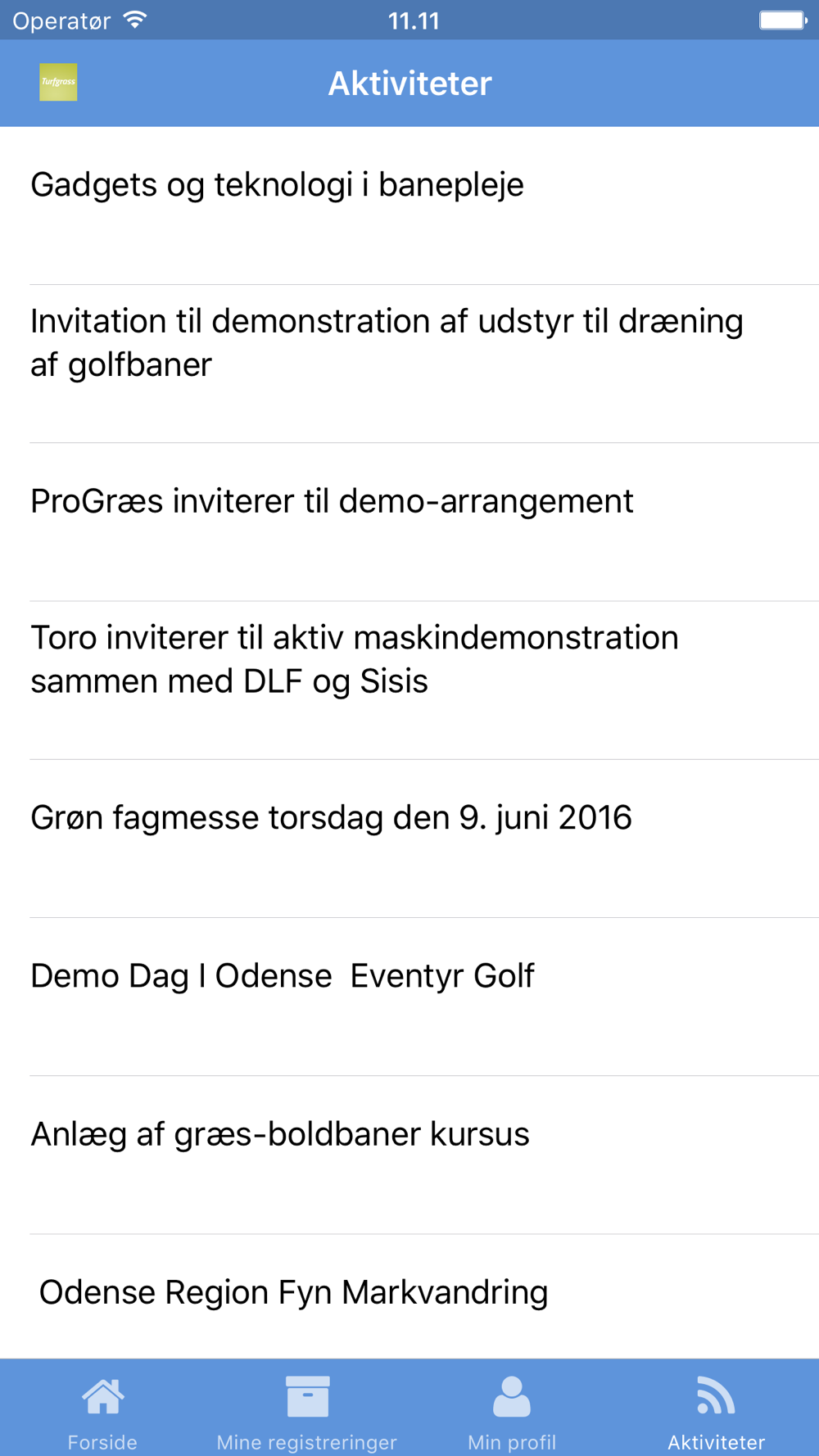
Task: Open Anlæg af græs-boldbaner kursus
Action: (x=409, y=1155)
